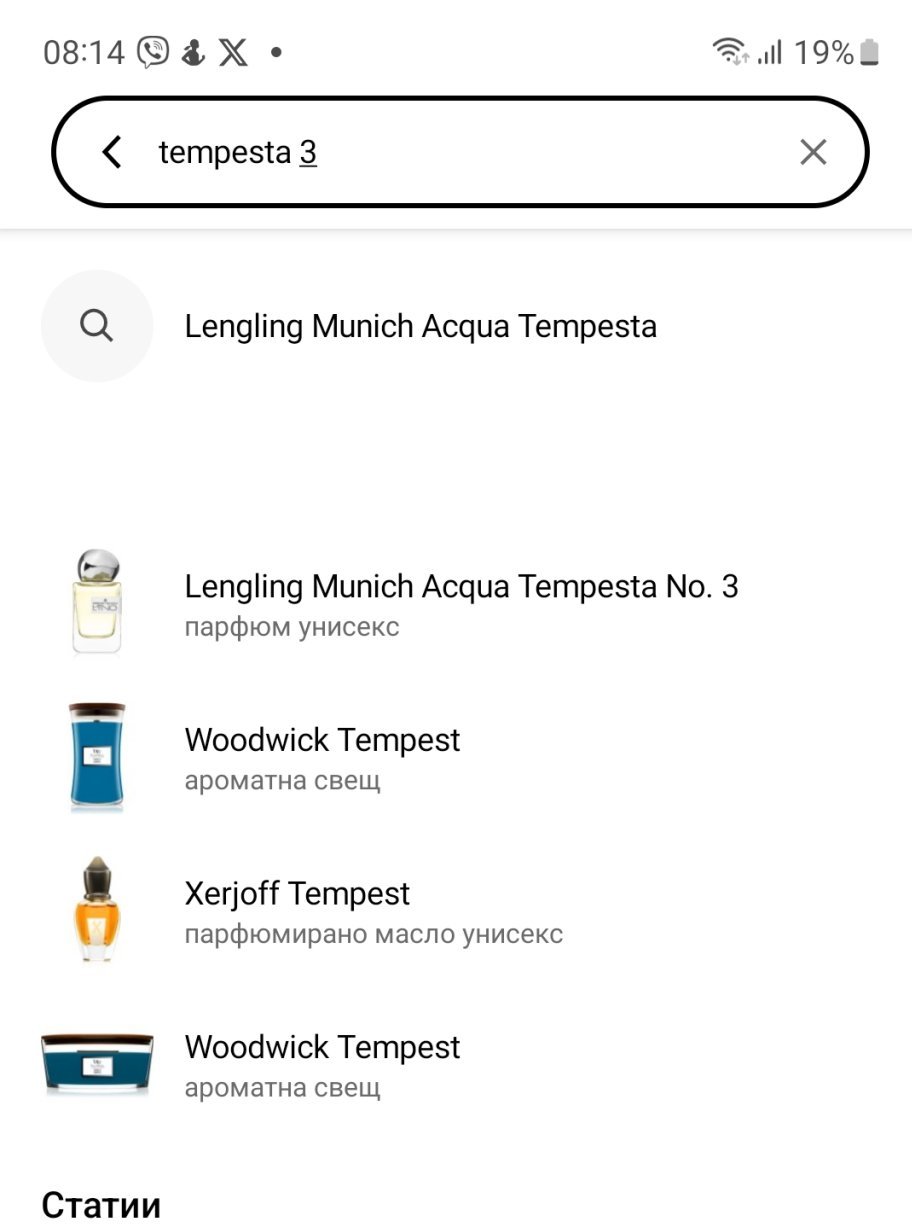
Task: Open the tall jar Woodwick Tempest candle
Action: [322, 757]
